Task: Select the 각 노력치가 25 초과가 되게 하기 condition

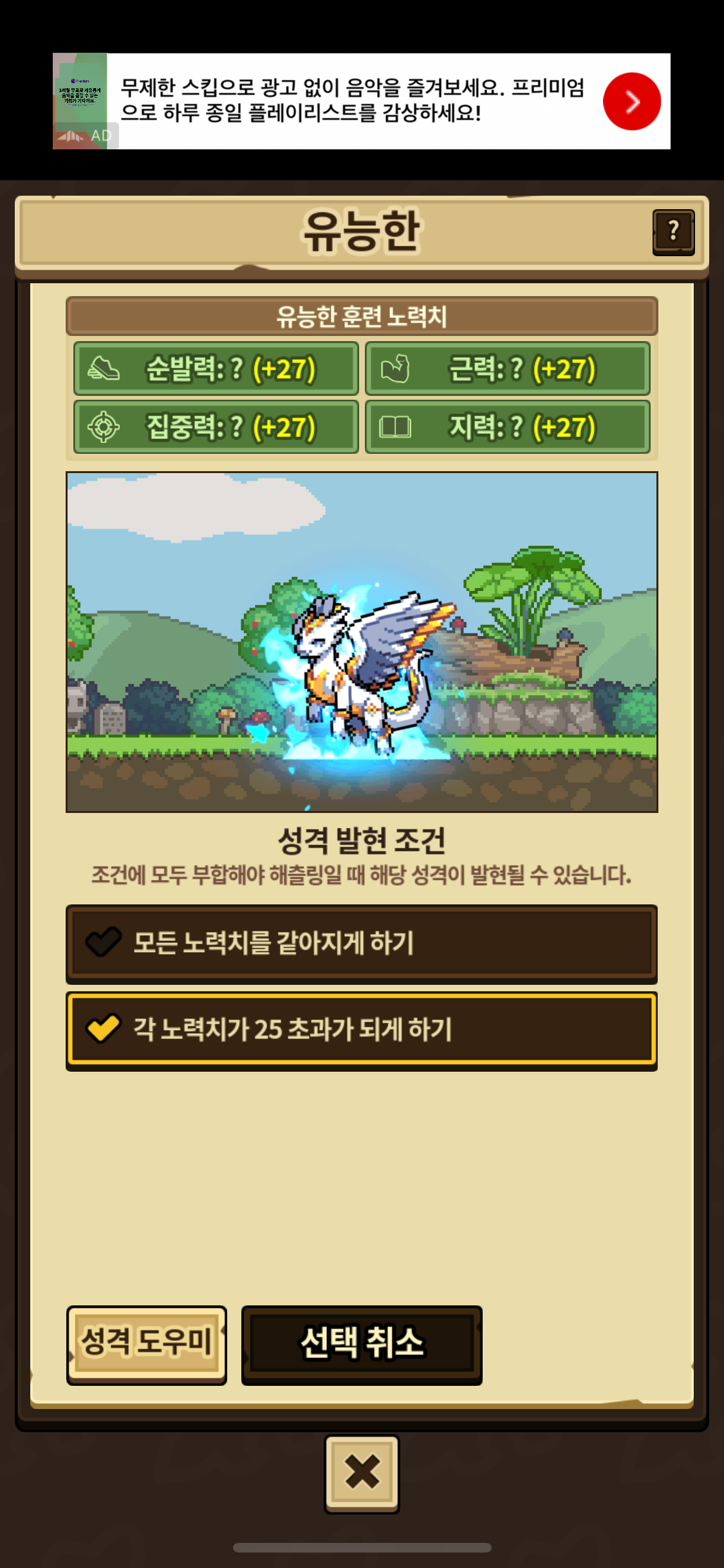Action: (x=362, y=1030)
